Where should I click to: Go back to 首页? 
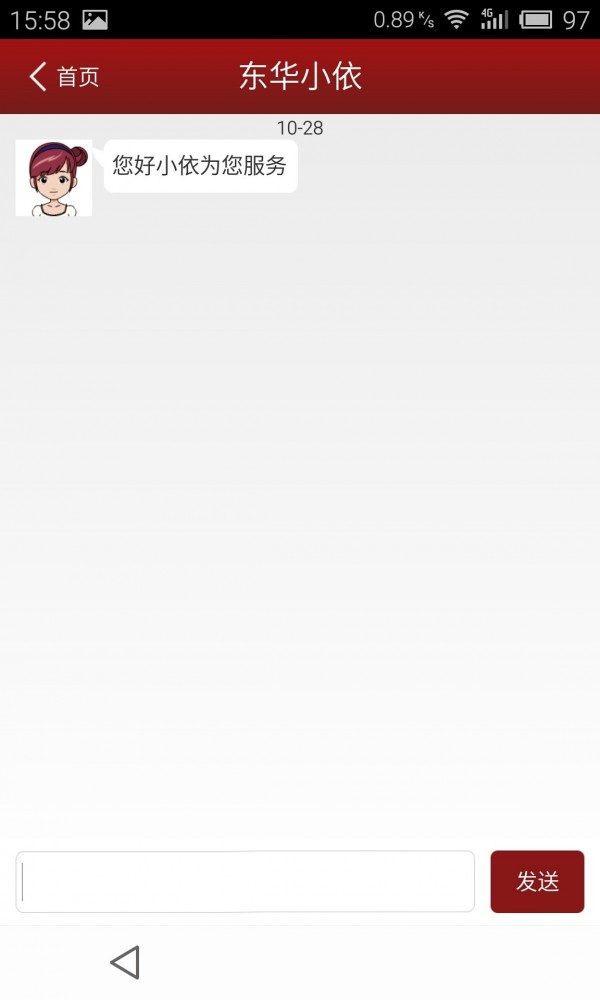click(64, 77)
